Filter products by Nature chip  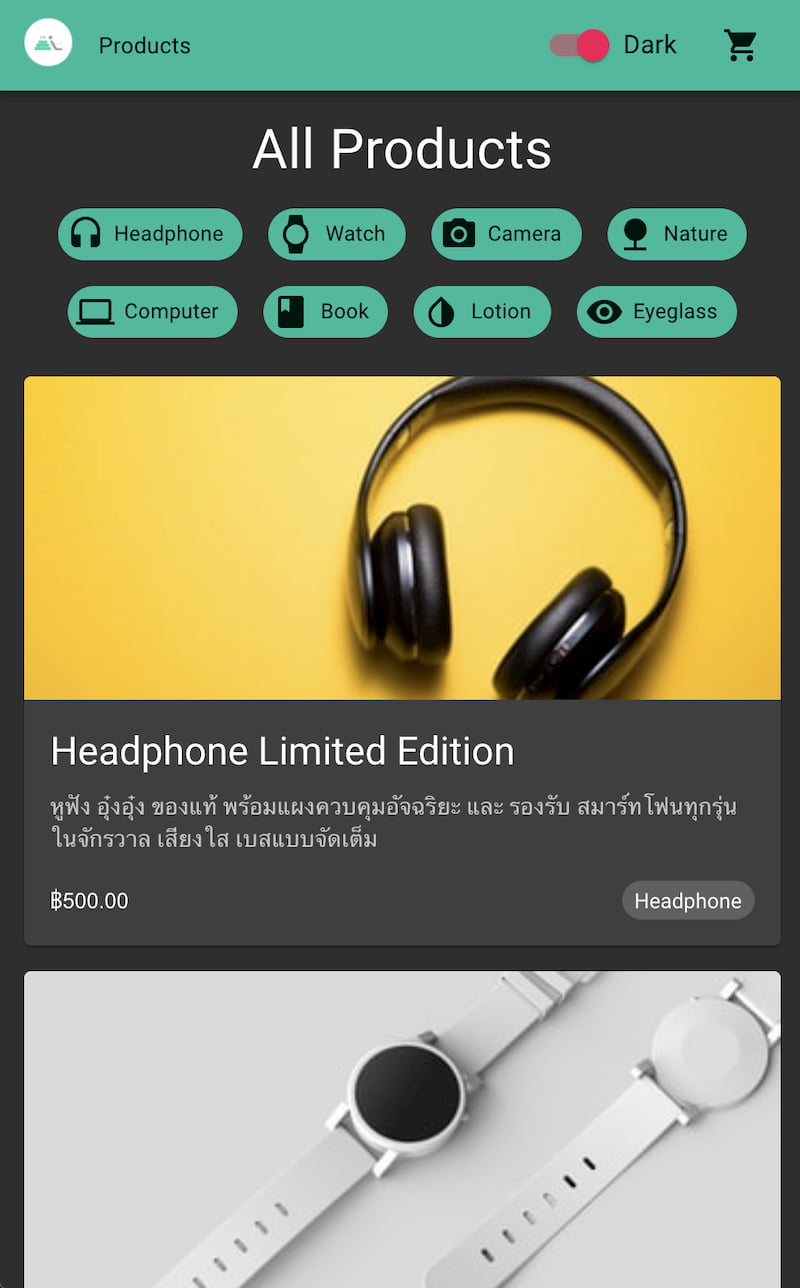pyautogui.click(x=677, y=234)
